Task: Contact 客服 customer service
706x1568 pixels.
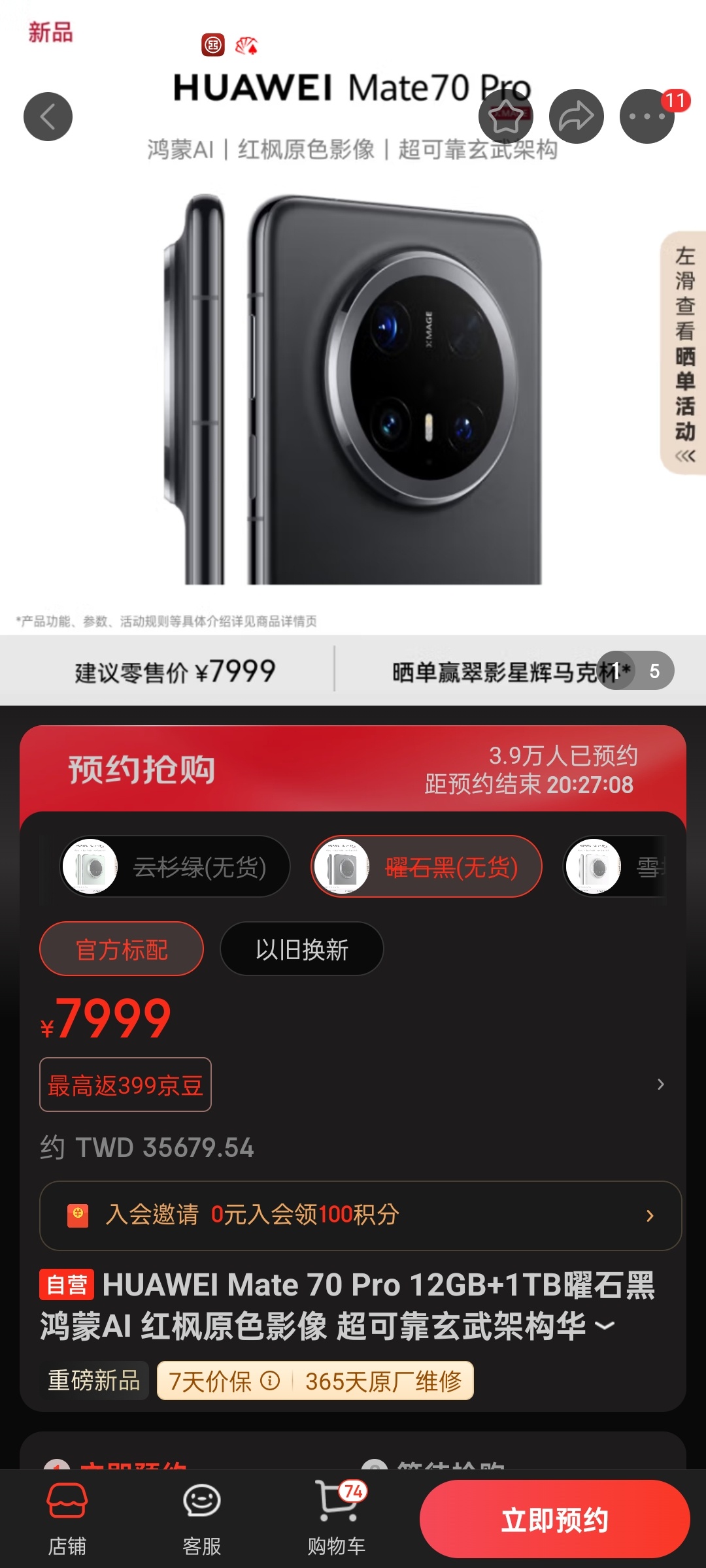Action: tap(201, 1518)
